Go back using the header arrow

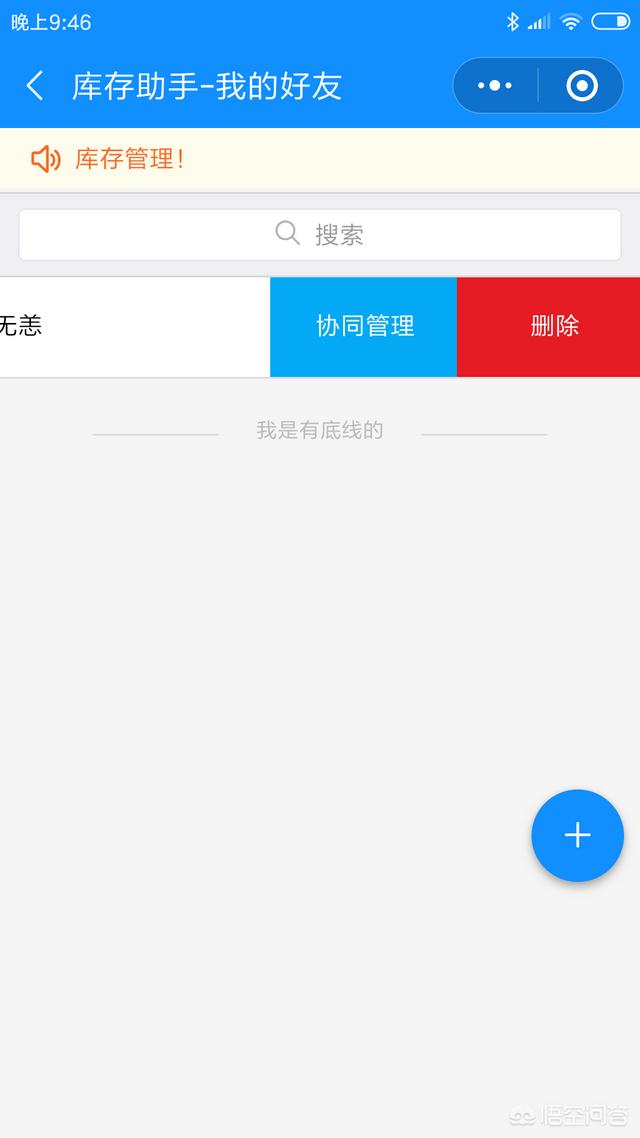click(35, 86)
